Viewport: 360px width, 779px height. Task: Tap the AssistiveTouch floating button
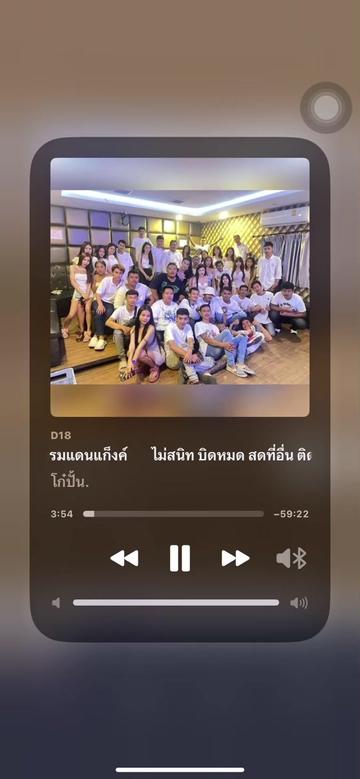pos(326,107)
